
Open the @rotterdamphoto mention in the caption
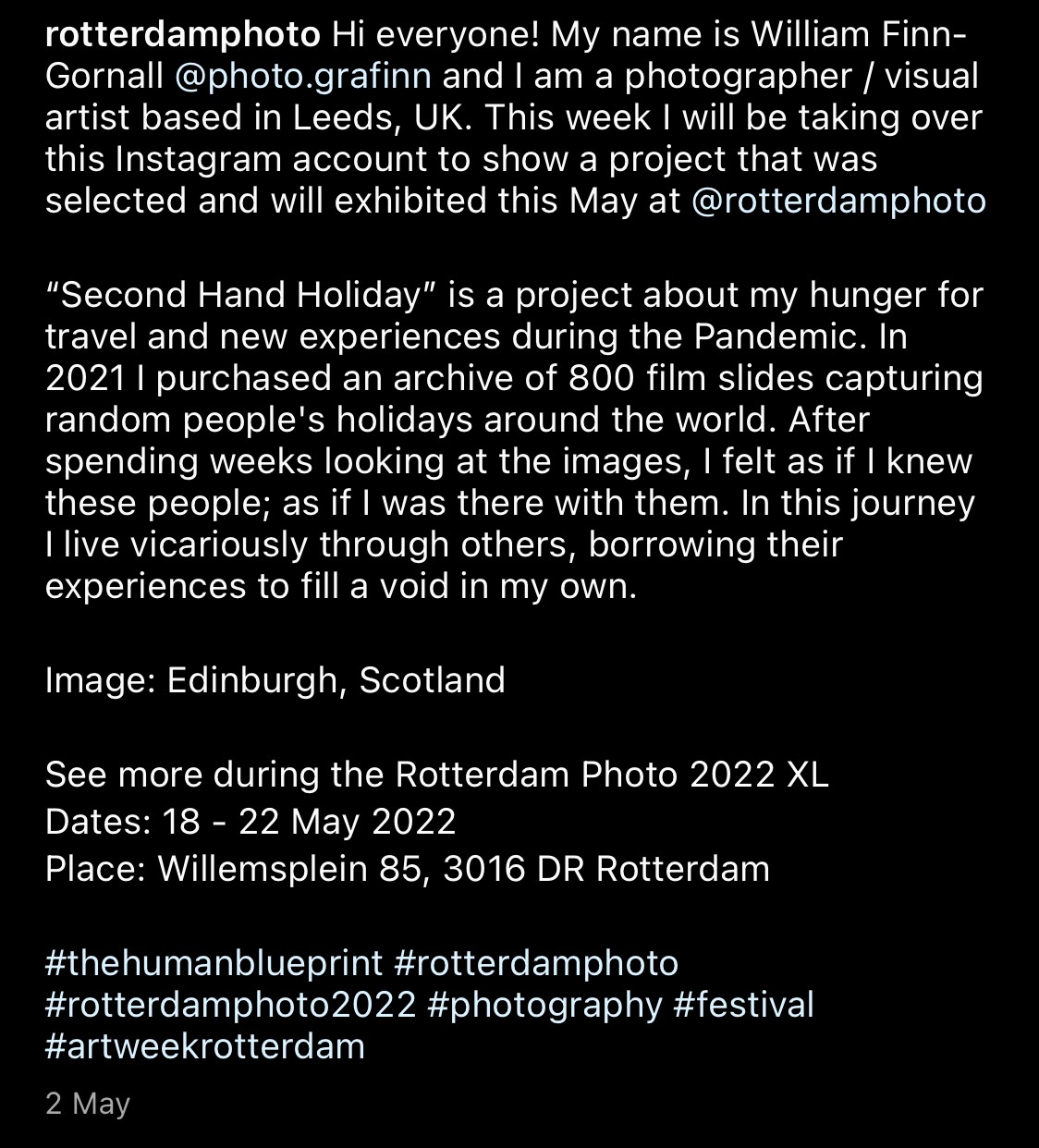[x=838, y=201]
